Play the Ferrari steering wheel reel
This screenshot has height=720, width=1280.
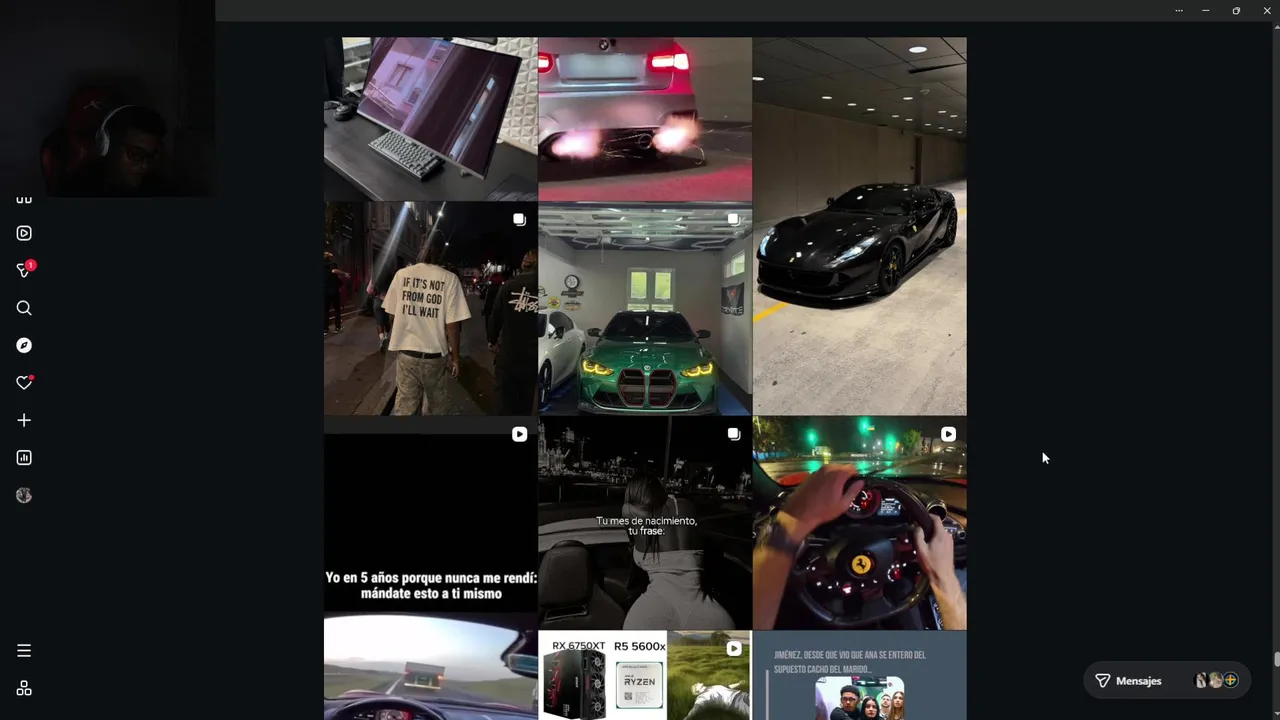[x=859, y=523]
